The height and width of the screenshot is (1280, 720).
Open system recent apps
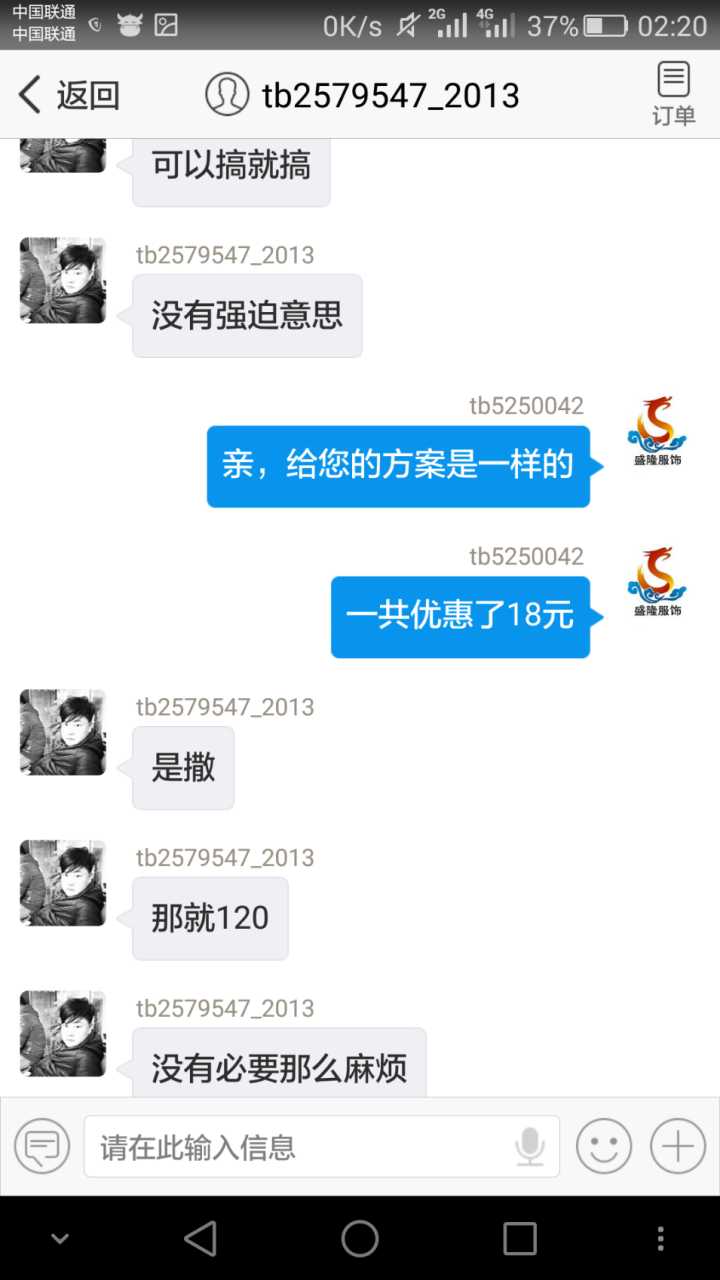tap(519, 1239)
